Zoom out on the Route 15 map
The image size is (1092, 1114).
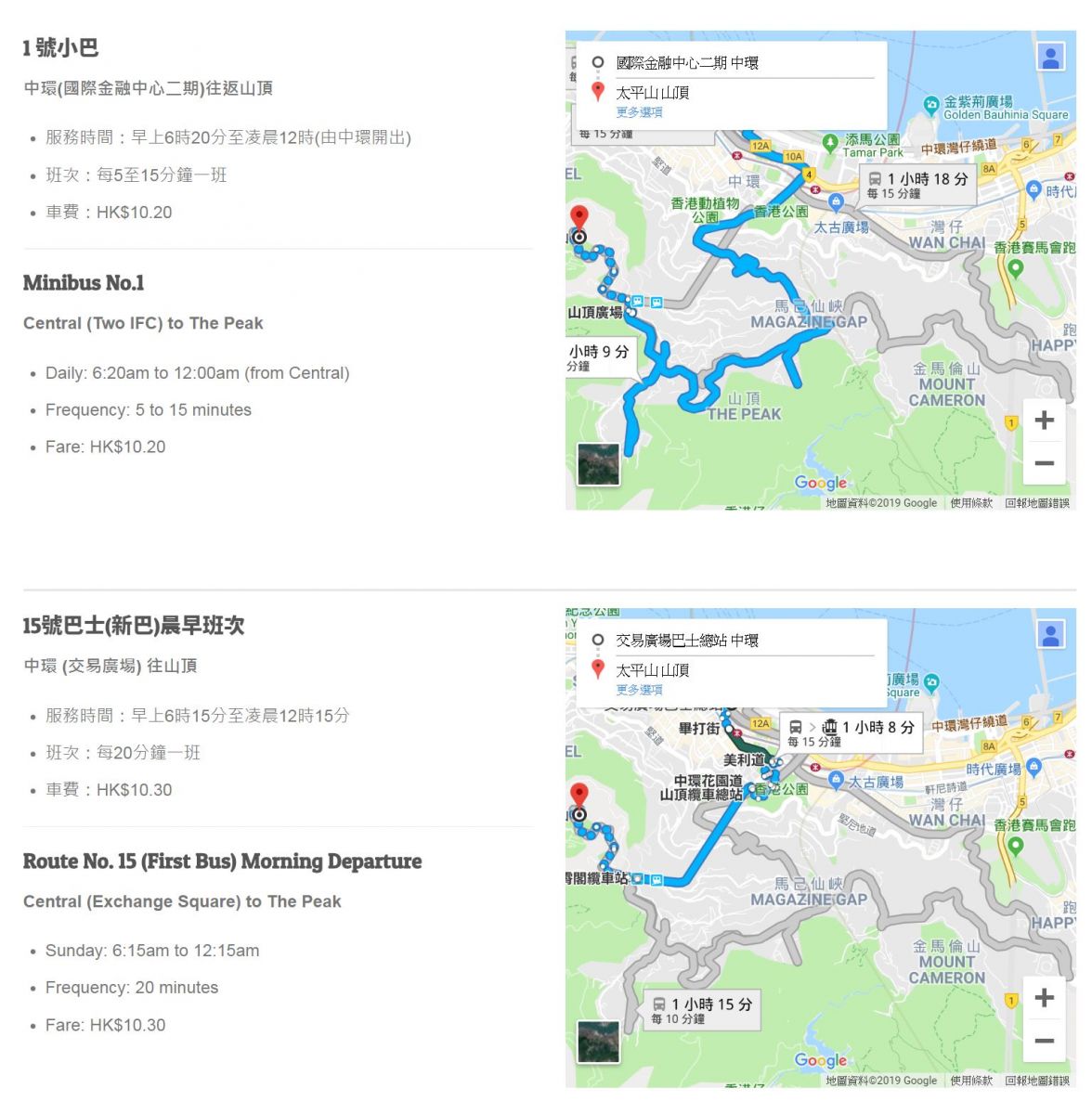(1044, 1040)
